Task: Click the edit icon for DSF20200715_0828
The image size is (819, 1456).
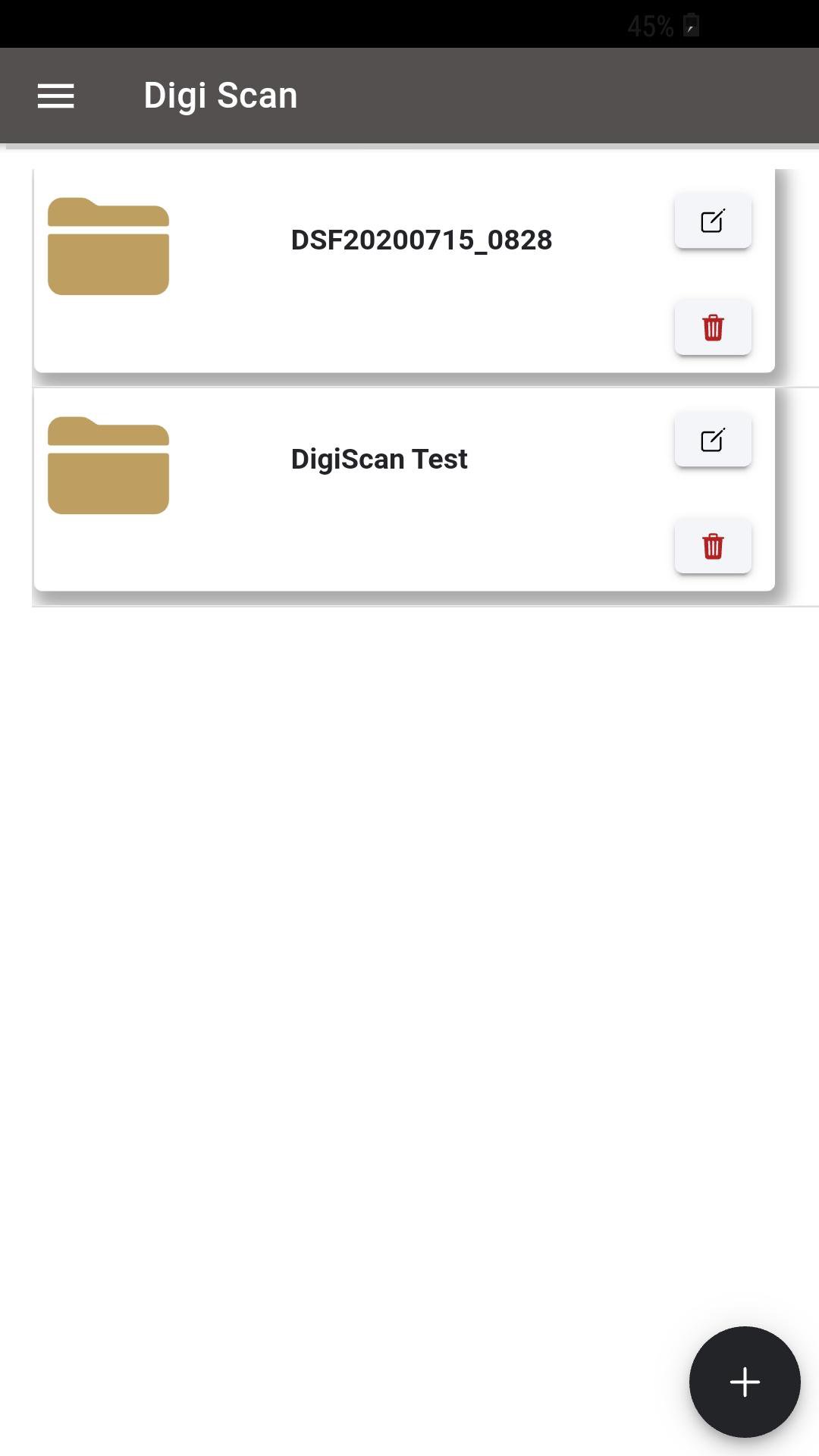Action: click(712, 221)
